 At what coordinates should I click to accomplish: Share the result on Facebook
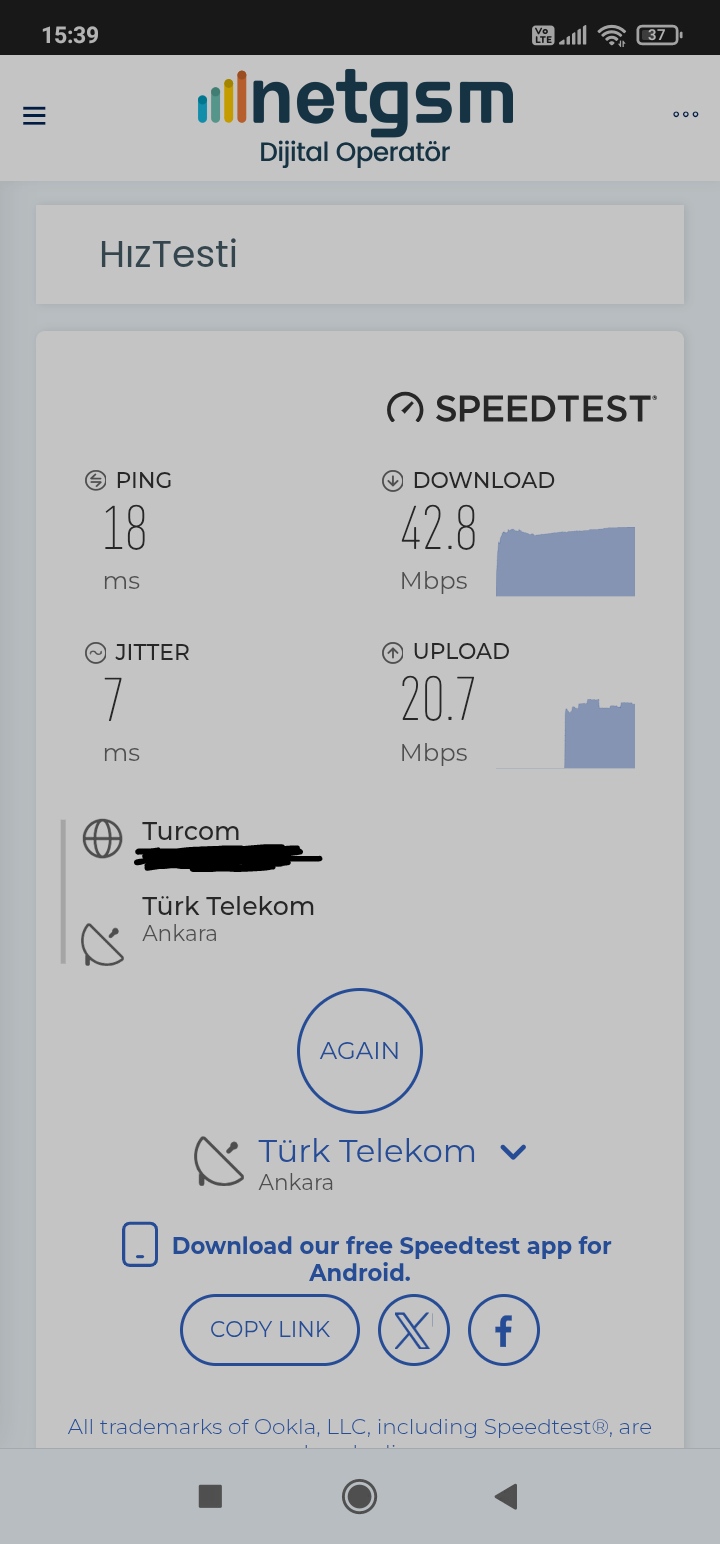tap(504, 1330)
